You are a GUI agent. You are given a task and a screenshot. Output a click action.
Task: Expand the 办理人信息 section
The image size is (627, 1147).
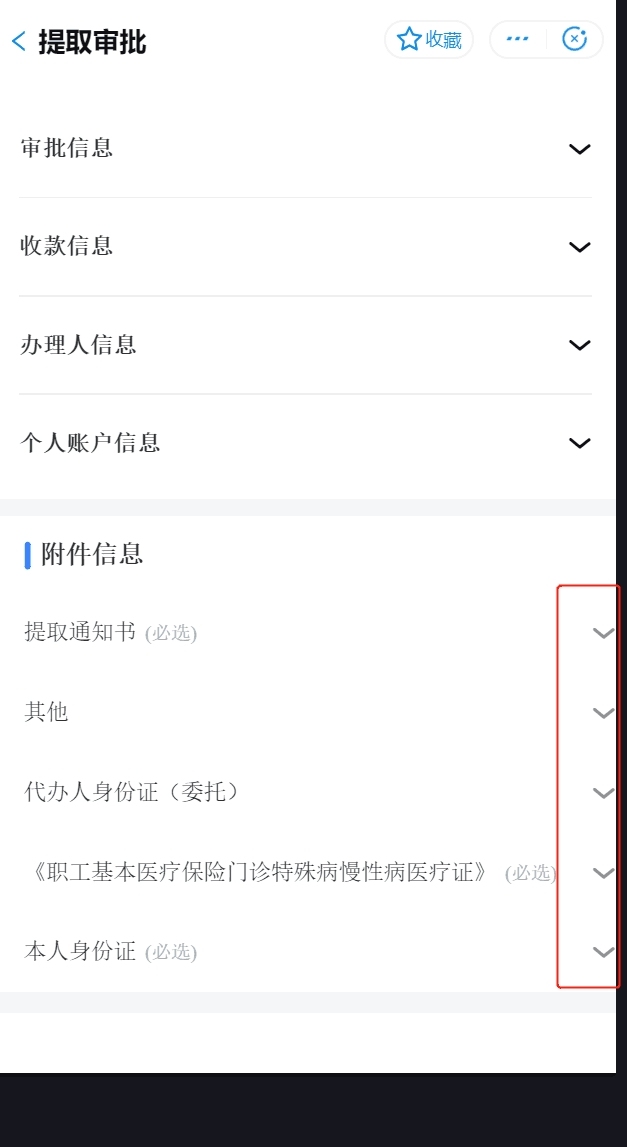(x=579, y=346)
